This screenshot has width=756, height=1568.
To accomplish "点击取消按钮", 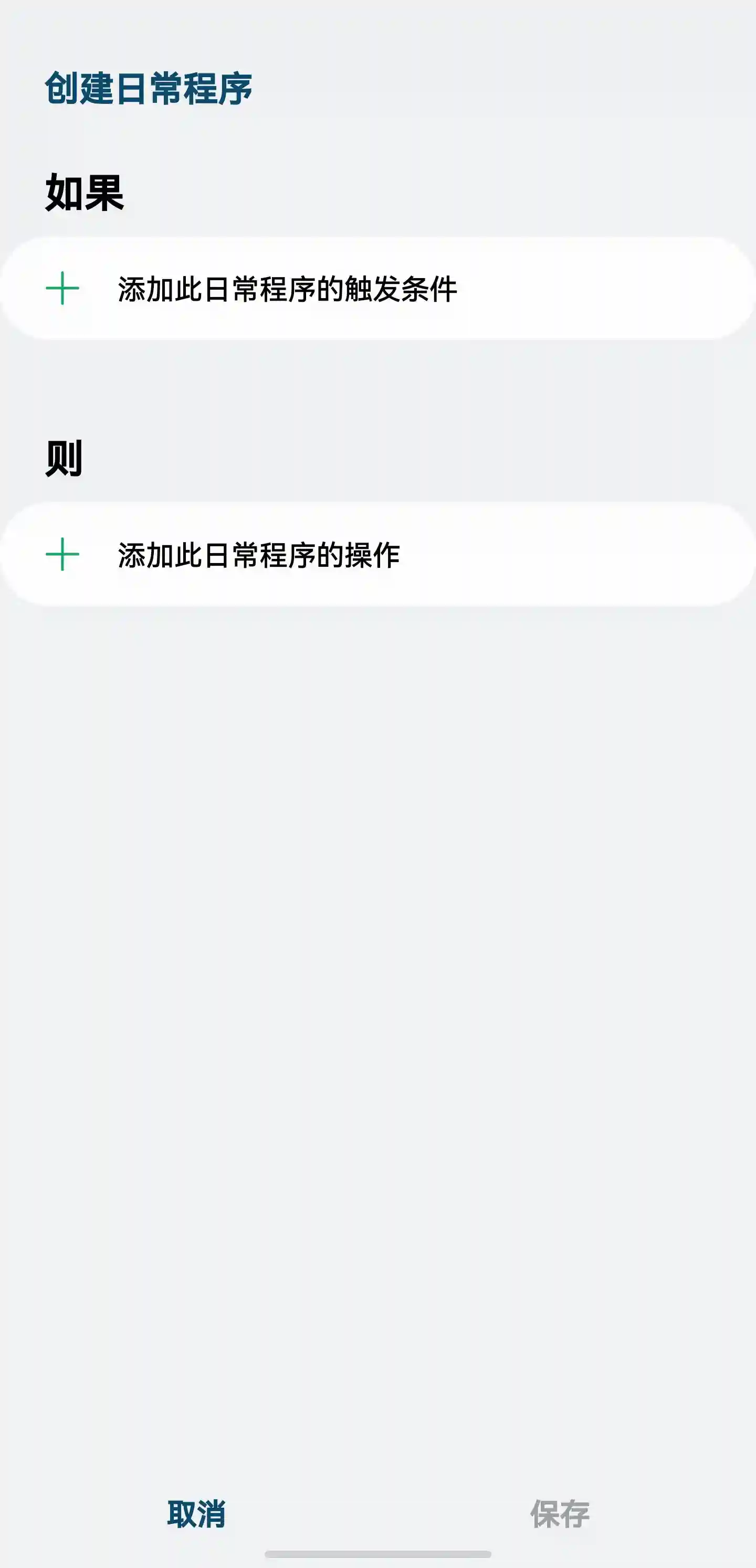I will click(x=196, y=1514).
